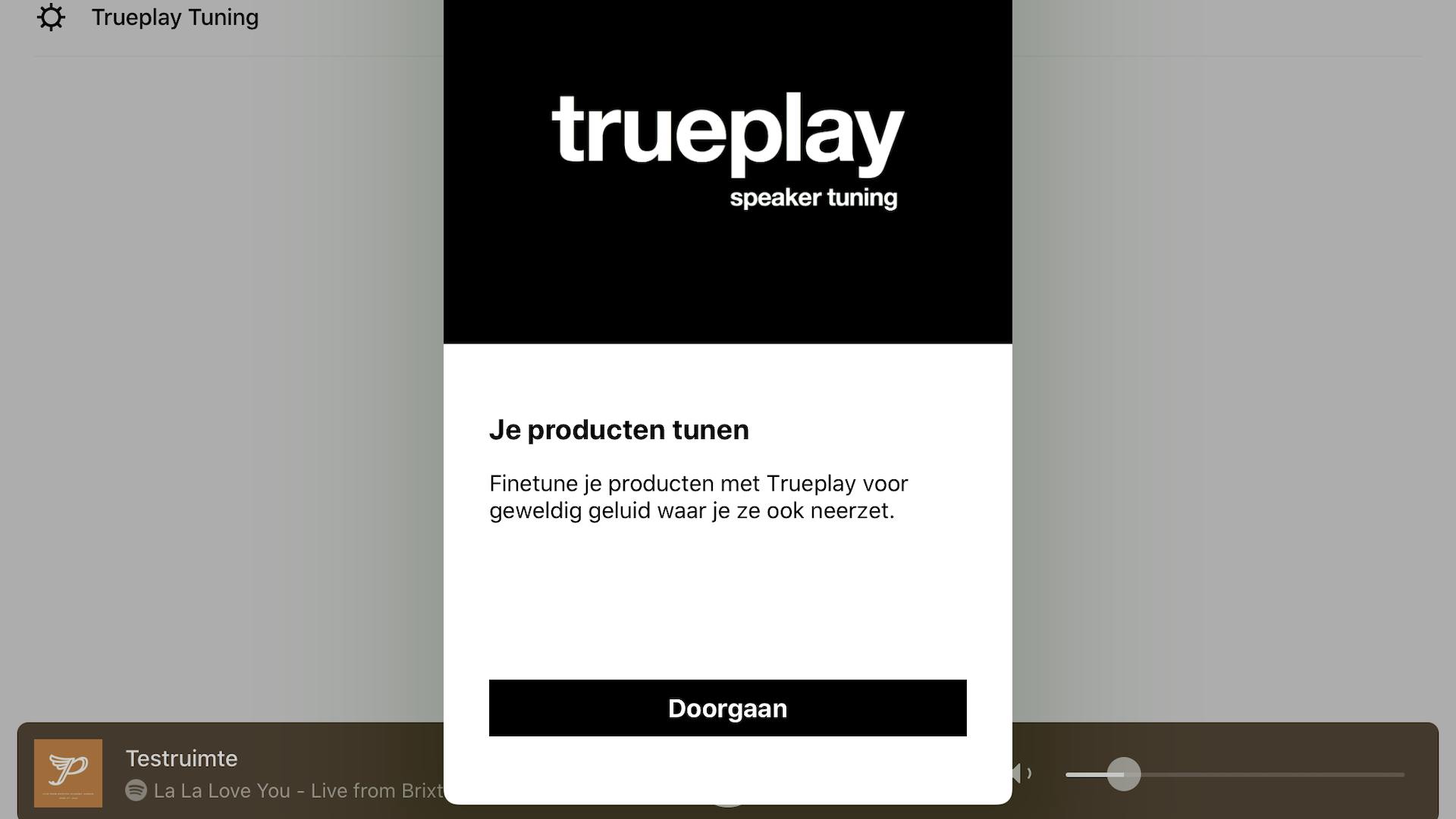Tap the Doorgaan button to continue
Screen dimensions: 1456x819
pos(727,708)
